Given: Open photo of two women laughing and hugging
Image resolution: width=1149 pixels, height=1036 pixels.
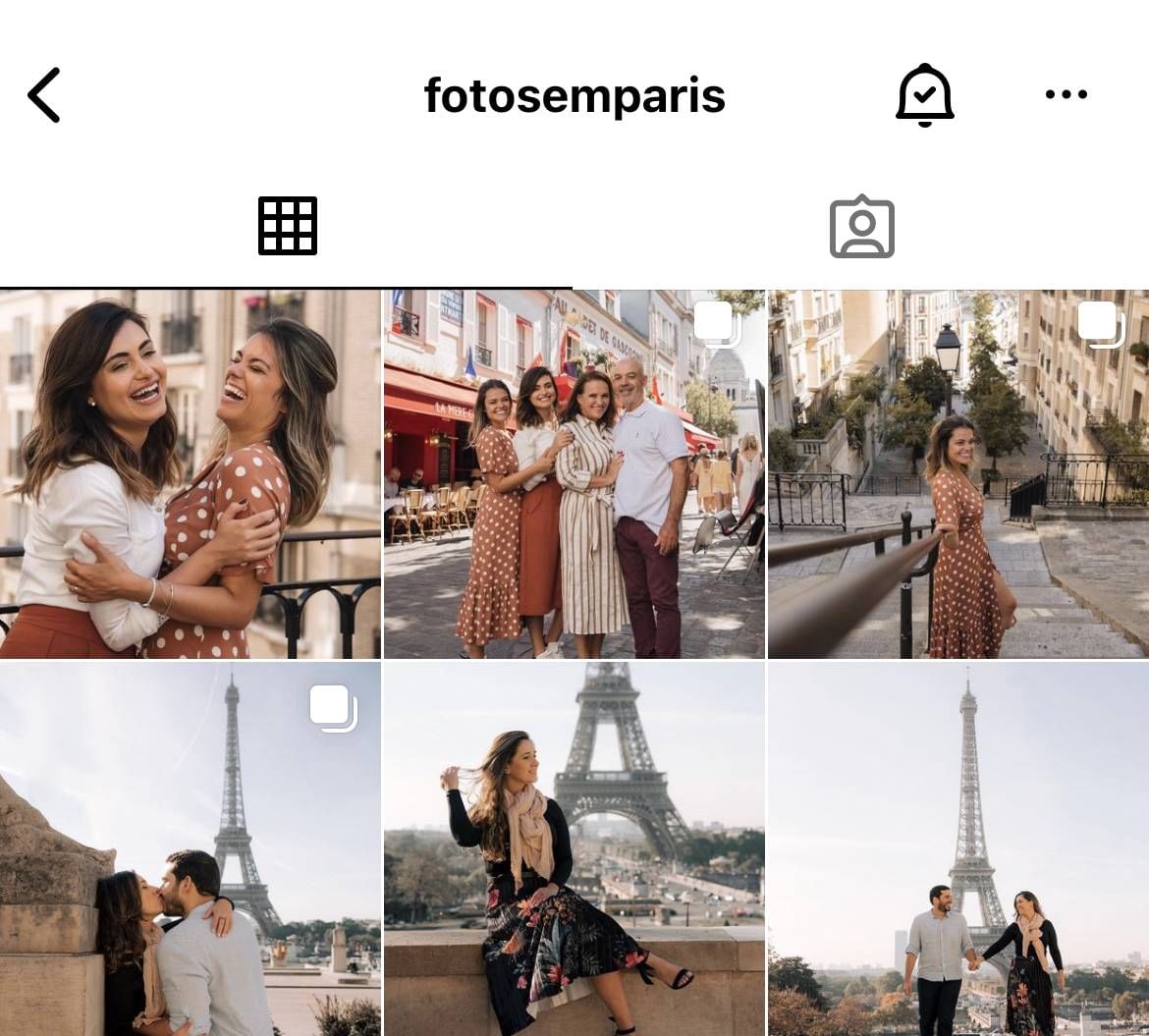Looking at the screenshot, I should click(x=190, y=473).
